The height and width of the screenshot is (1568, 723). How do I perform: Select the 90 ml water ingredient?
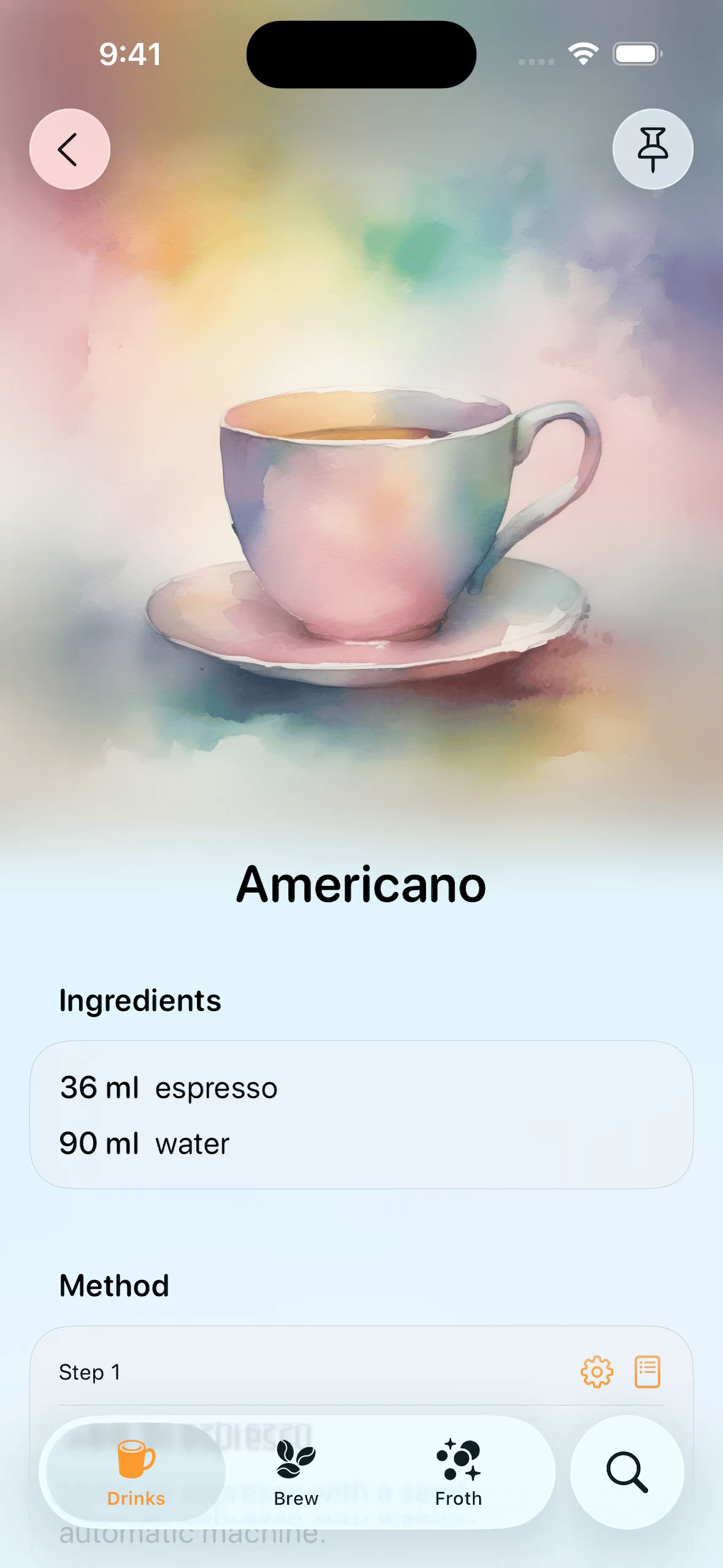point(144,1142)
